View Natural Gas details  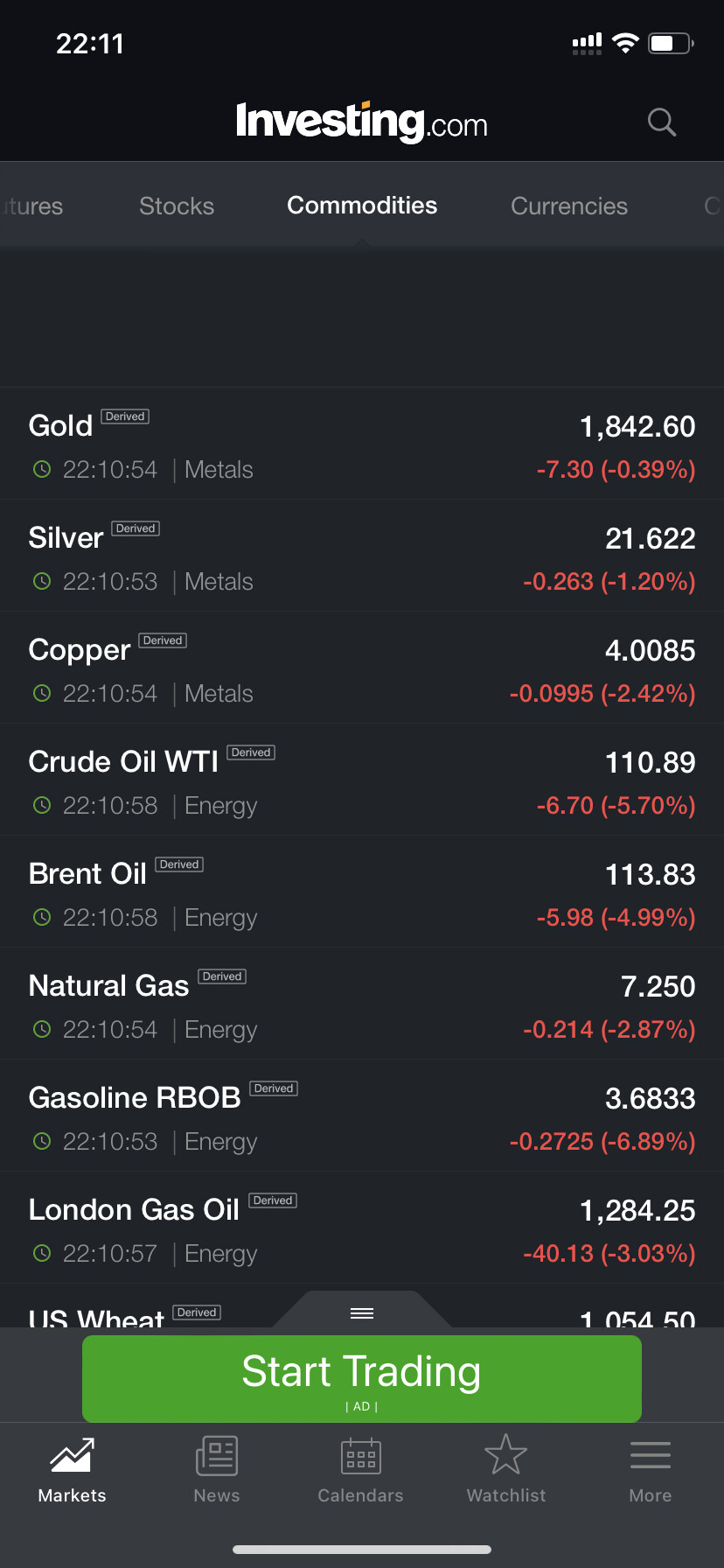pos(362,1004)
